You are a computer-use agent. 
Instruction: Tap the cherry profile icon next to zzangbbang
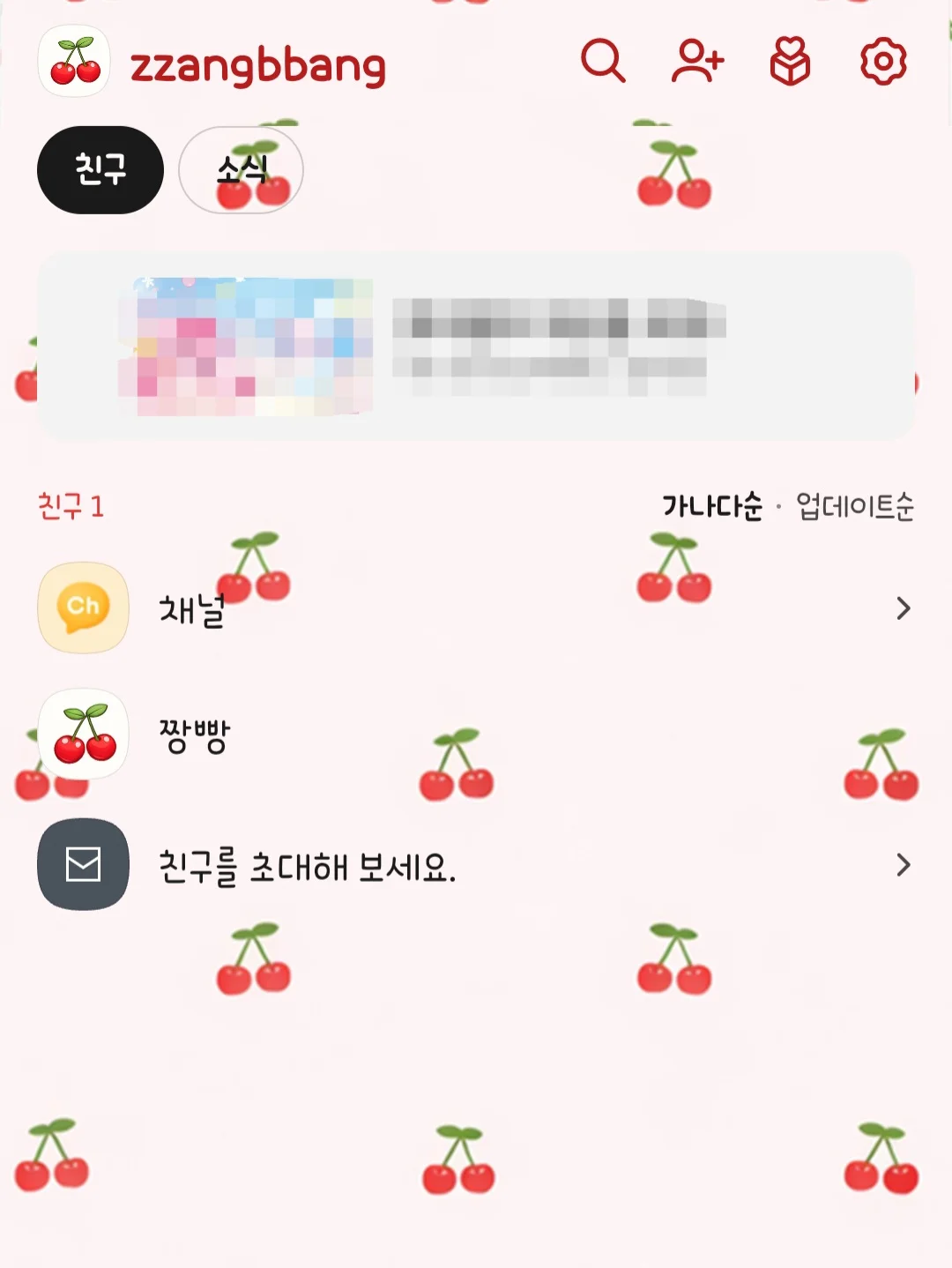click(x=75, y=63)
